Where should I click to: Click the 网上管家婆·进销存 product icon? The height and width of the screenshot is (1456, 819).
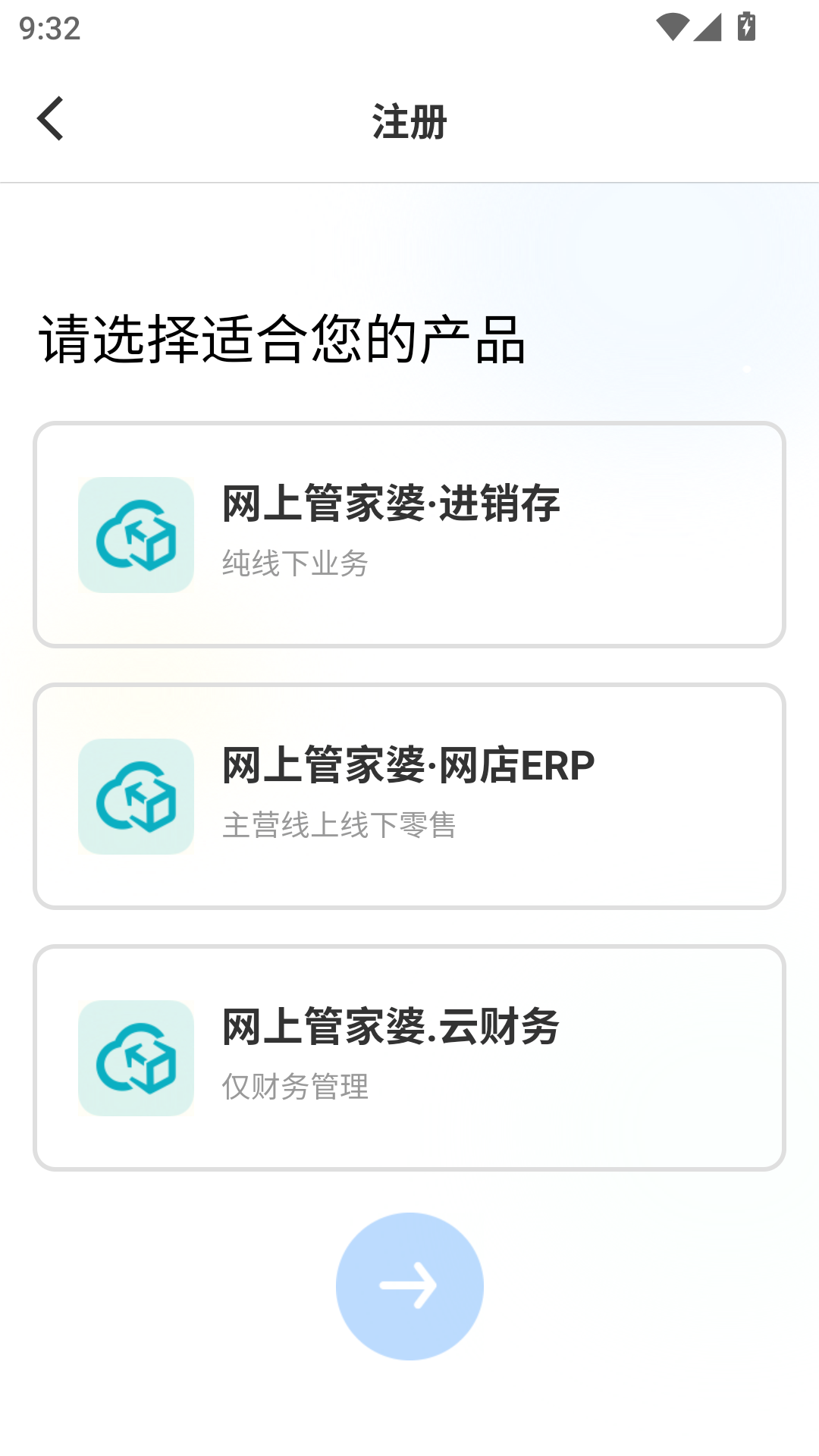pyautogui.click(x=135, y=534)
